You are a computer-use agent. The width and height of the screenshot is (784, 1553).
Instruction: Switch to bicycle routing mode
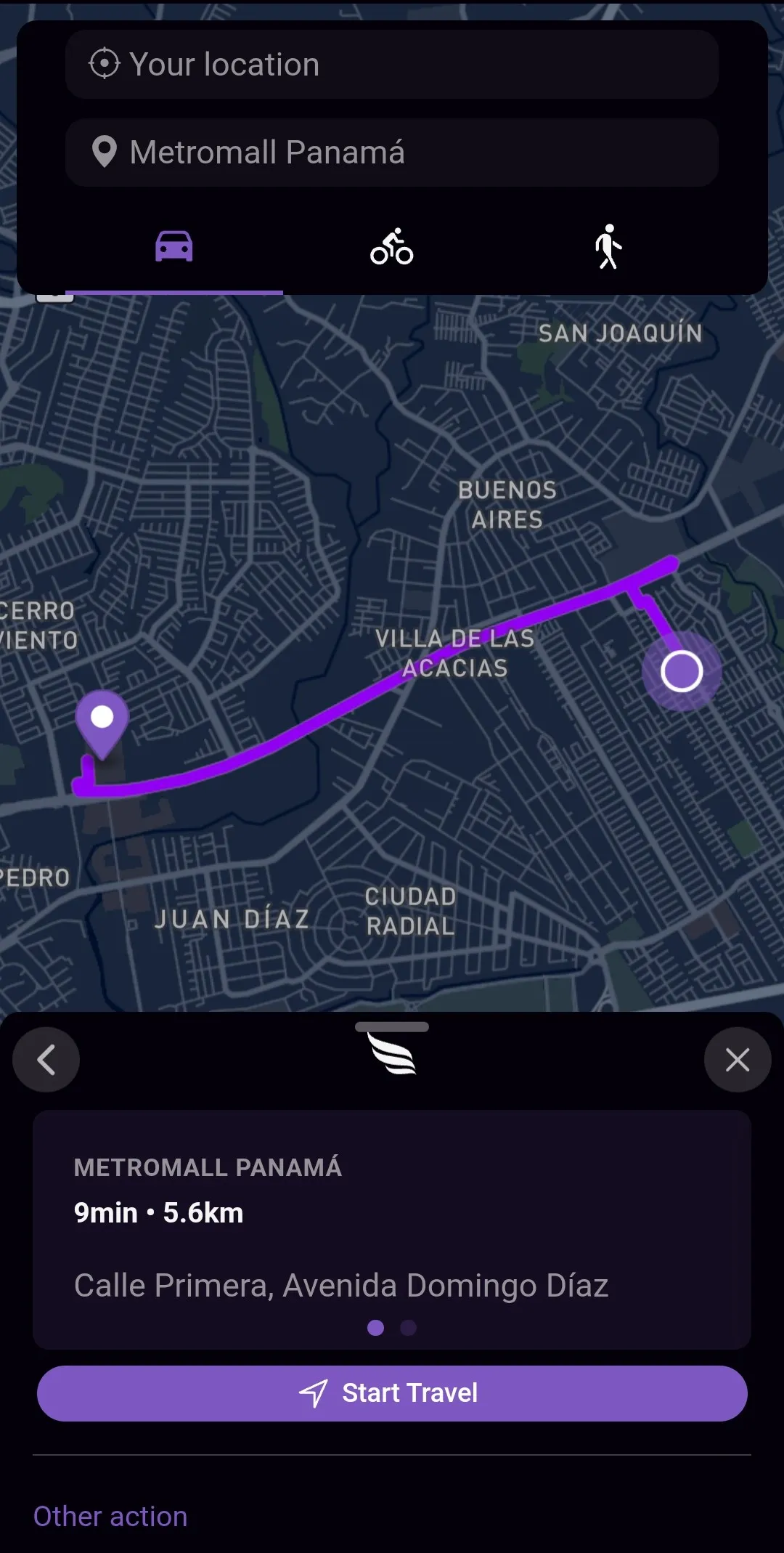(391, 247)
